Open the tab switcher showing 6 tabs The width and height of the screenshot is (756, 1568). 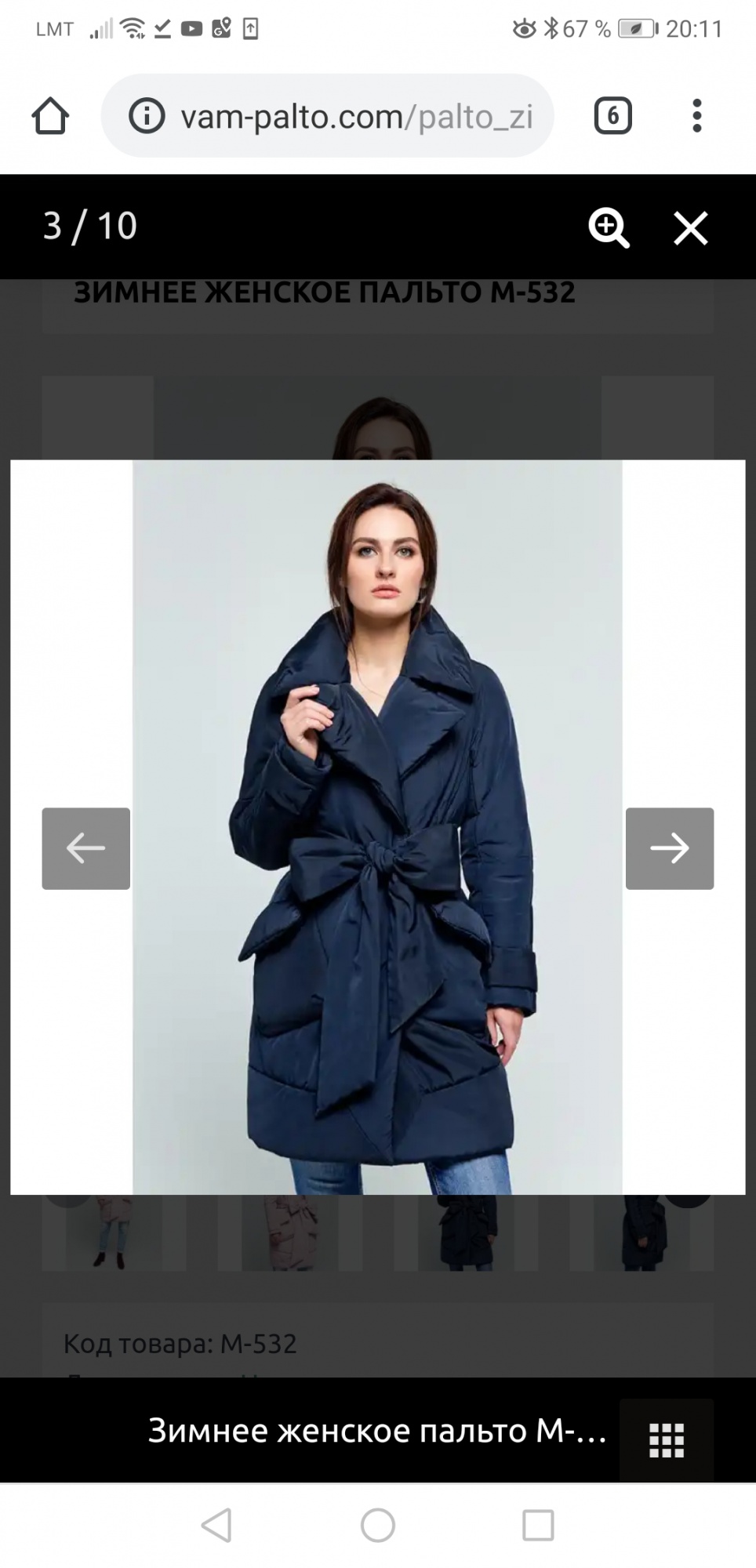click(612, 116)
